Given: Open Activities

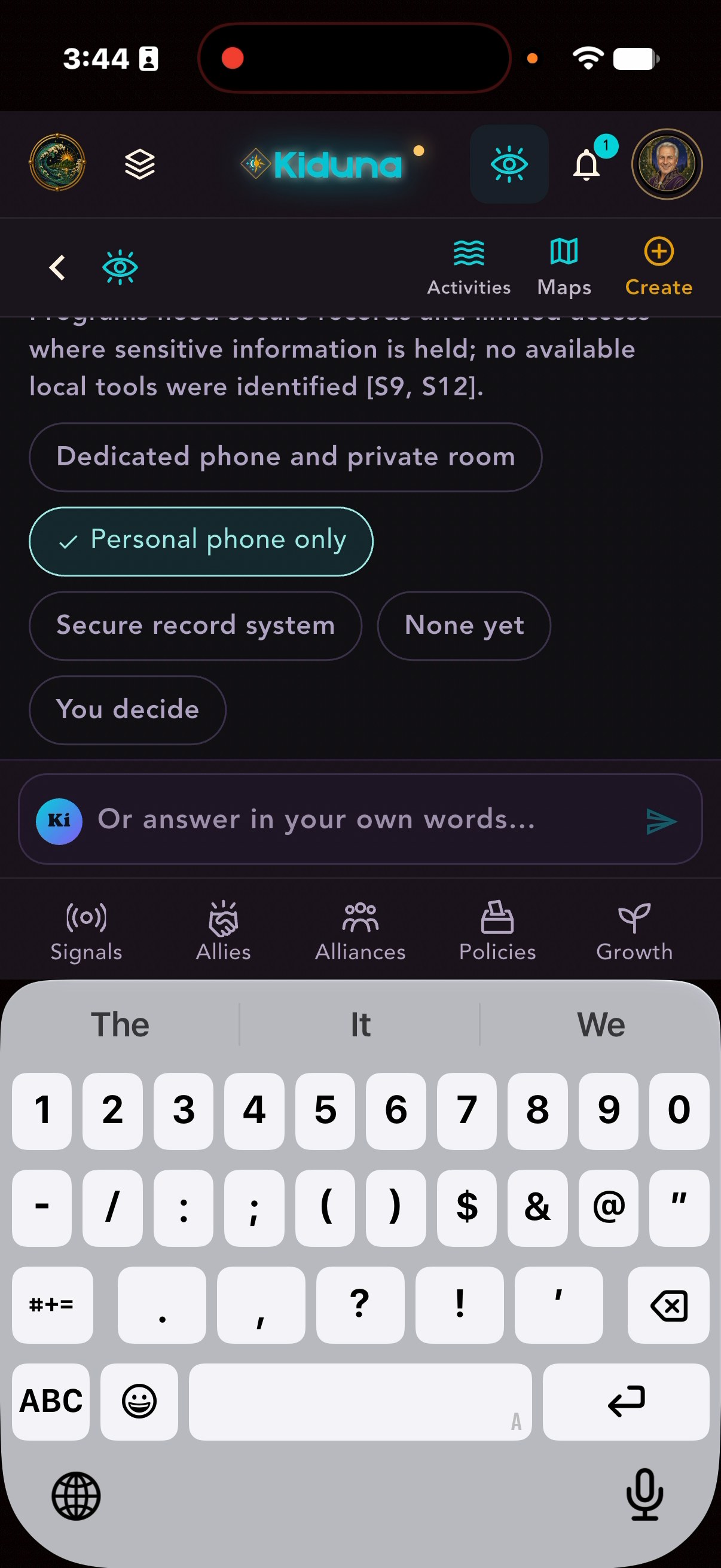Looking at the screenshot, I should (469, 268).
